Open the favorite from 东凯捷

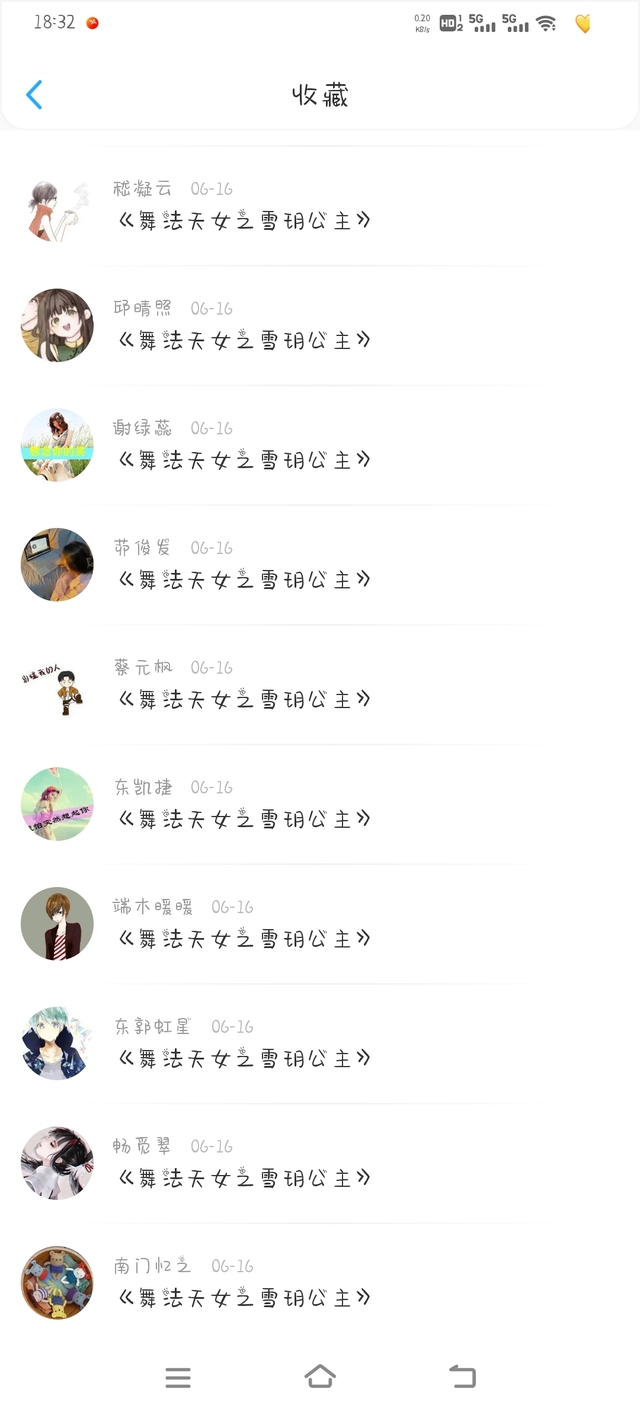tap(244, 819)
